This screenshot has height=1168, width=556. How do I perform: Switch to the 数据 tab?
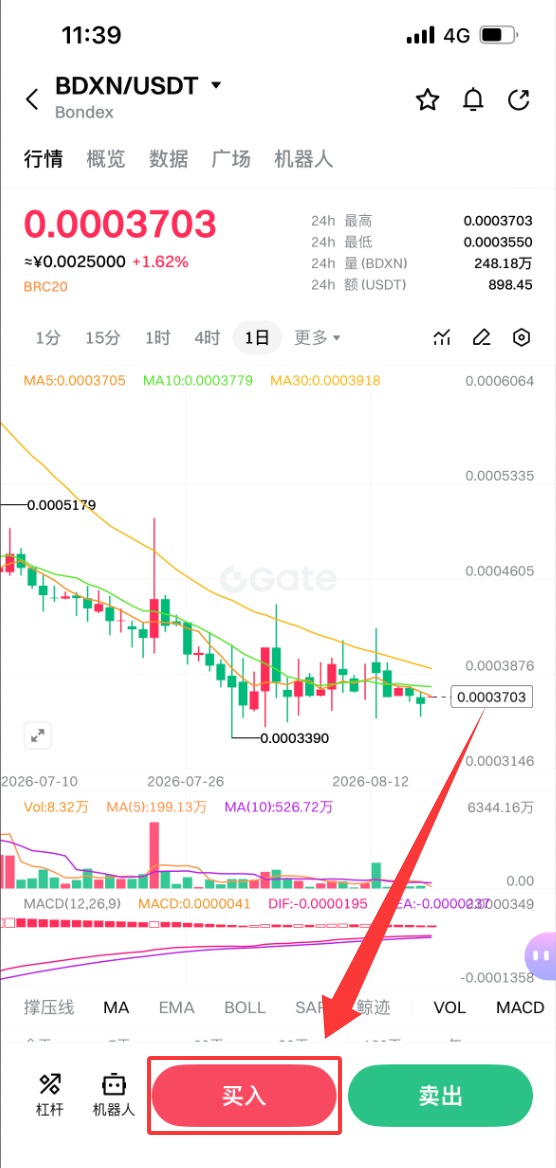click(168, 159)
